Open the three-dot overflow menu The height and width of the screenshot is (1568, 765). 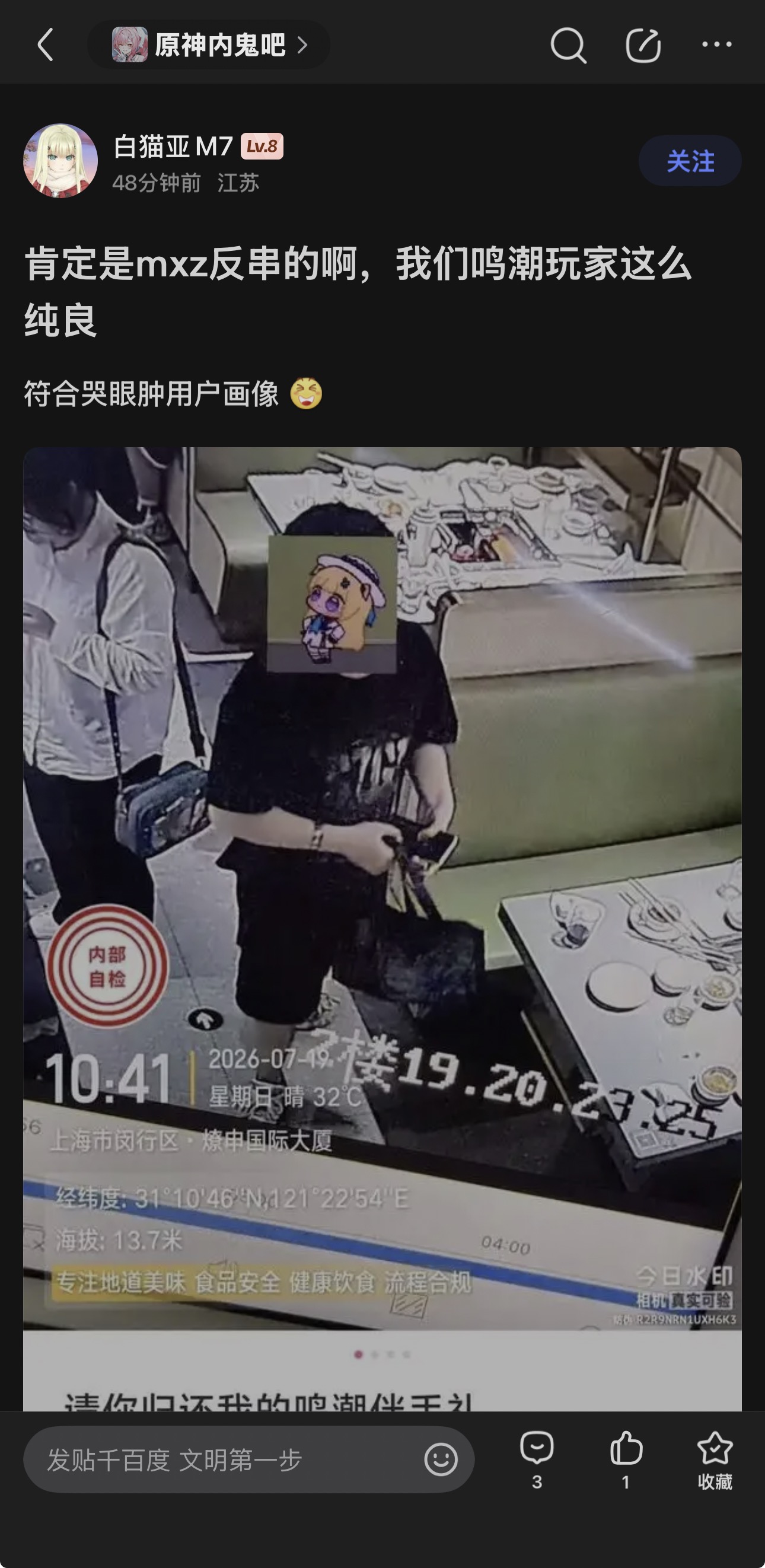(717, 44)
